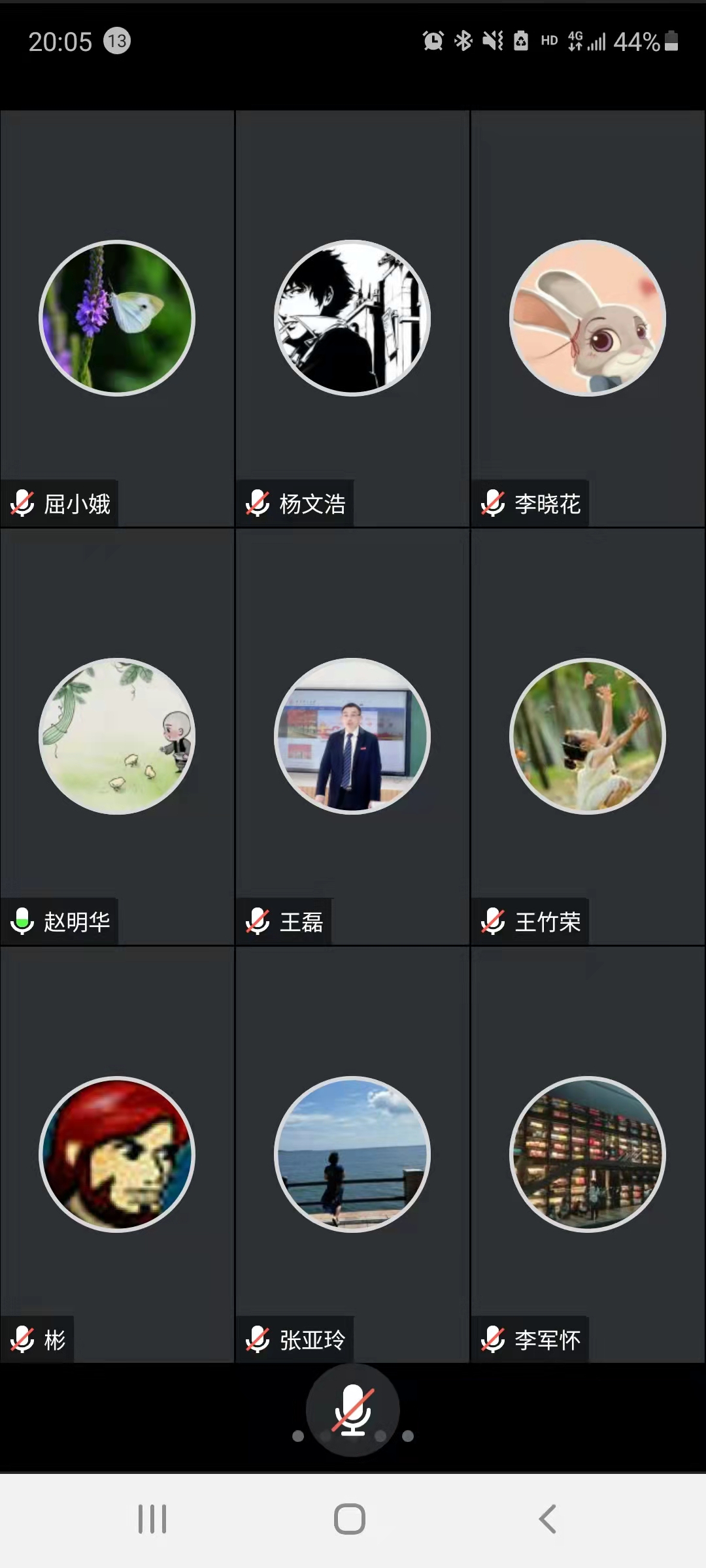Open participant tile 彬
This screenshot has width=706, height=1568.
pos(117,1154)
